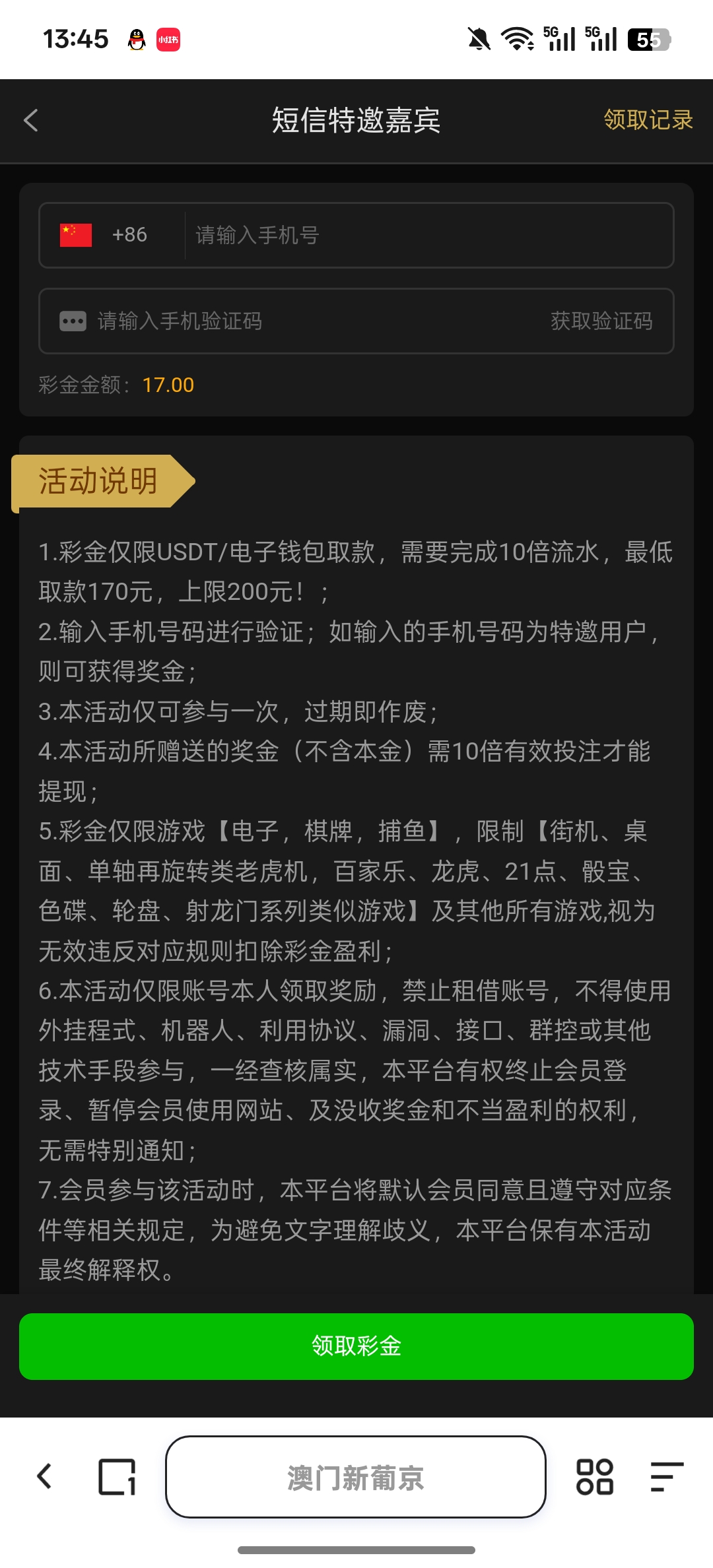Open Xiaohongshu from the status bar

pyautogui.click(x=168, y=40)
